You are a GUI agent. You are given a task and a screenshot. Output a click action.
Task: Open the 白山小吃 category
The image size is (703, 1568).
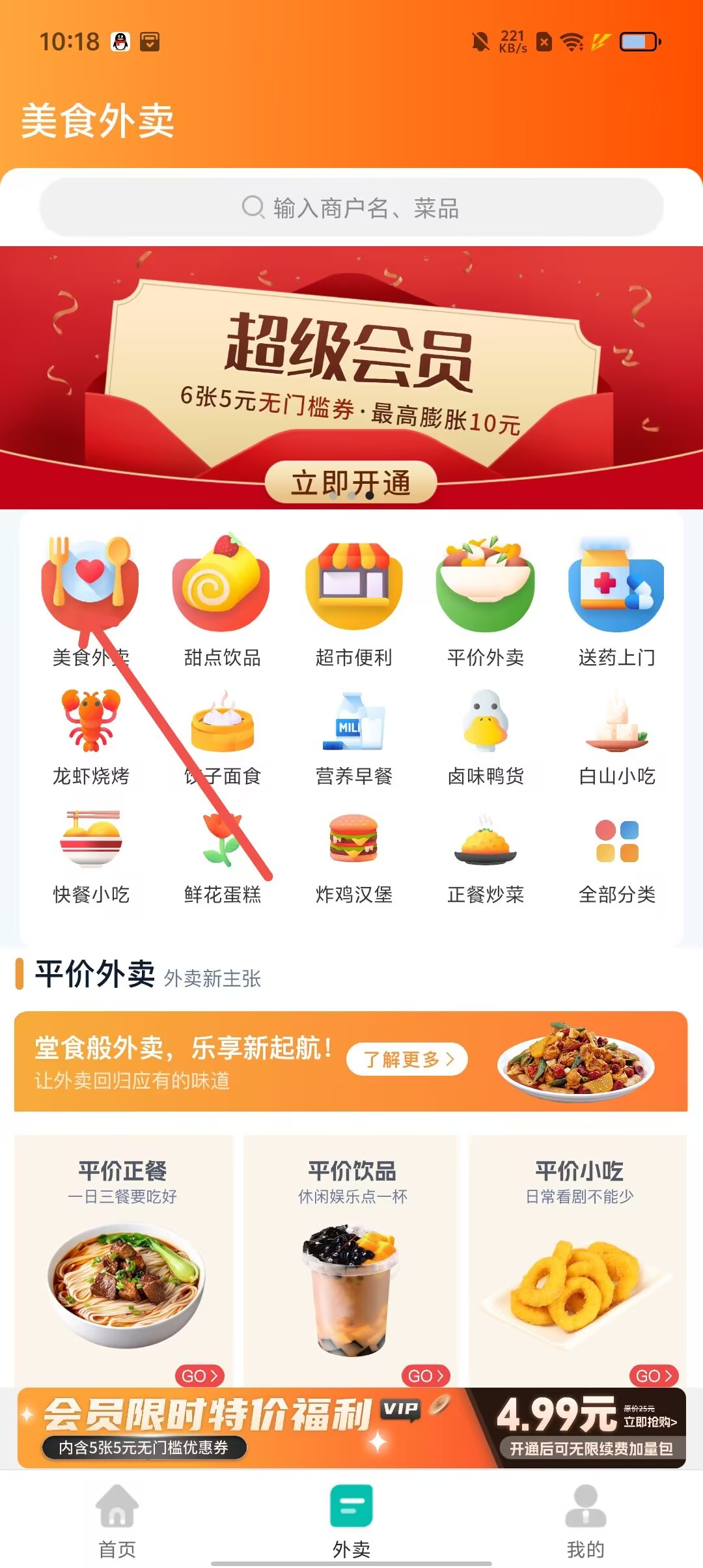[616, 737]
